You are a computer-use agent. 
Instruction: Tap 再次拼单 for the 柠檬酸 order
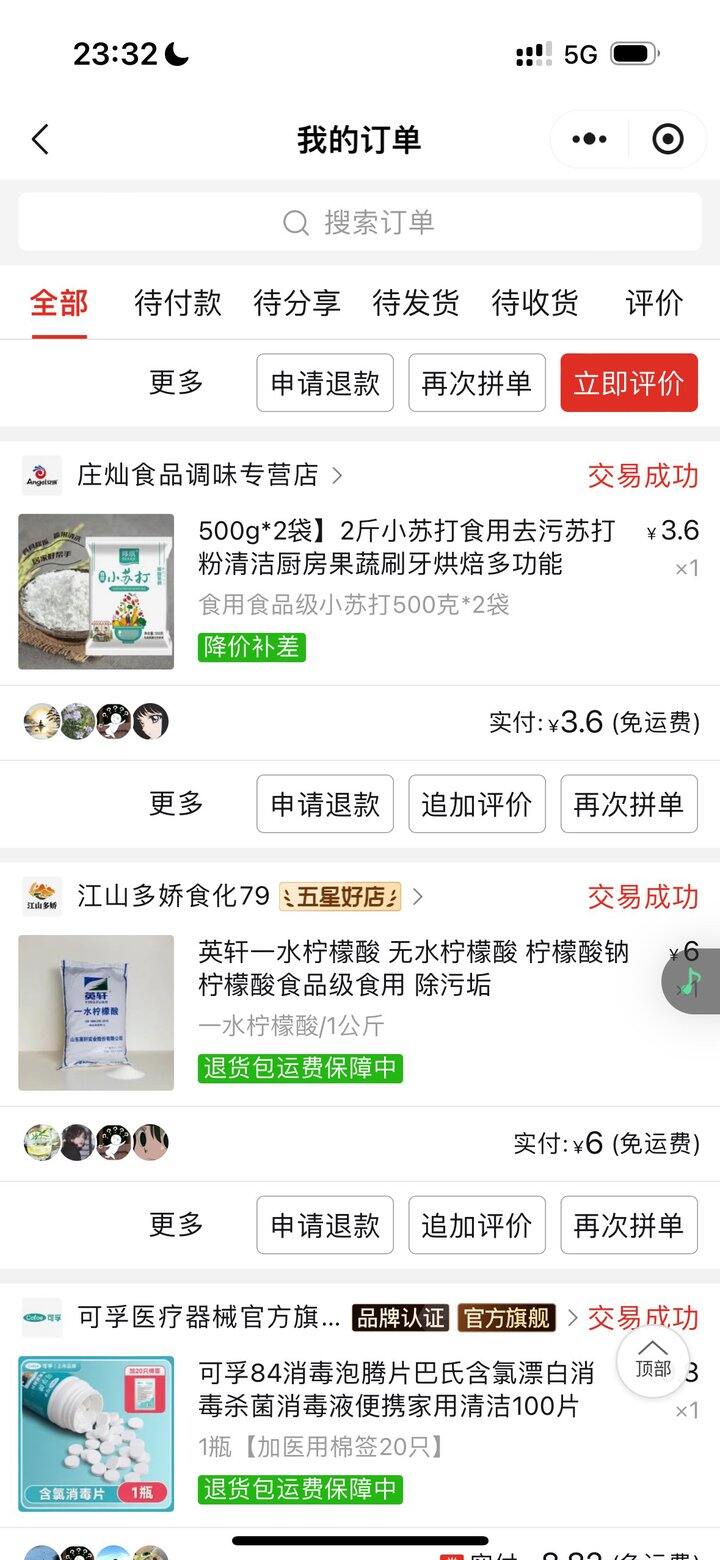(x=629, y=1225)
